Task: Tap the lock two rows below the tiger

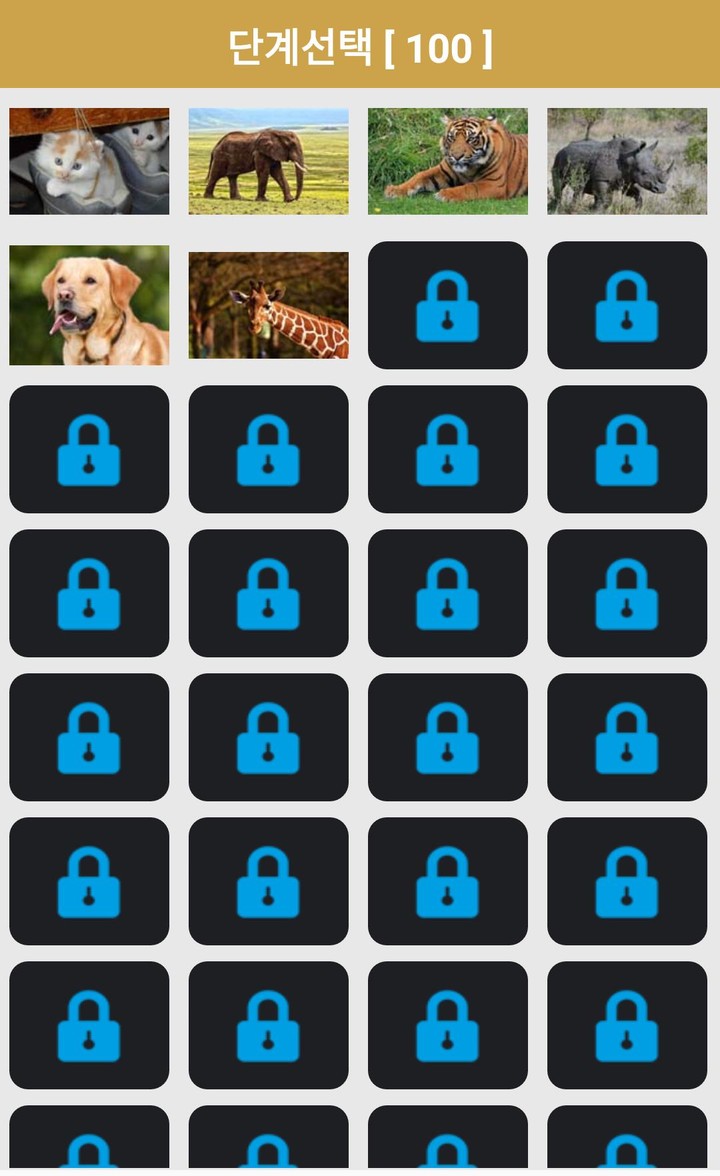Action: [x=448, y=448]
